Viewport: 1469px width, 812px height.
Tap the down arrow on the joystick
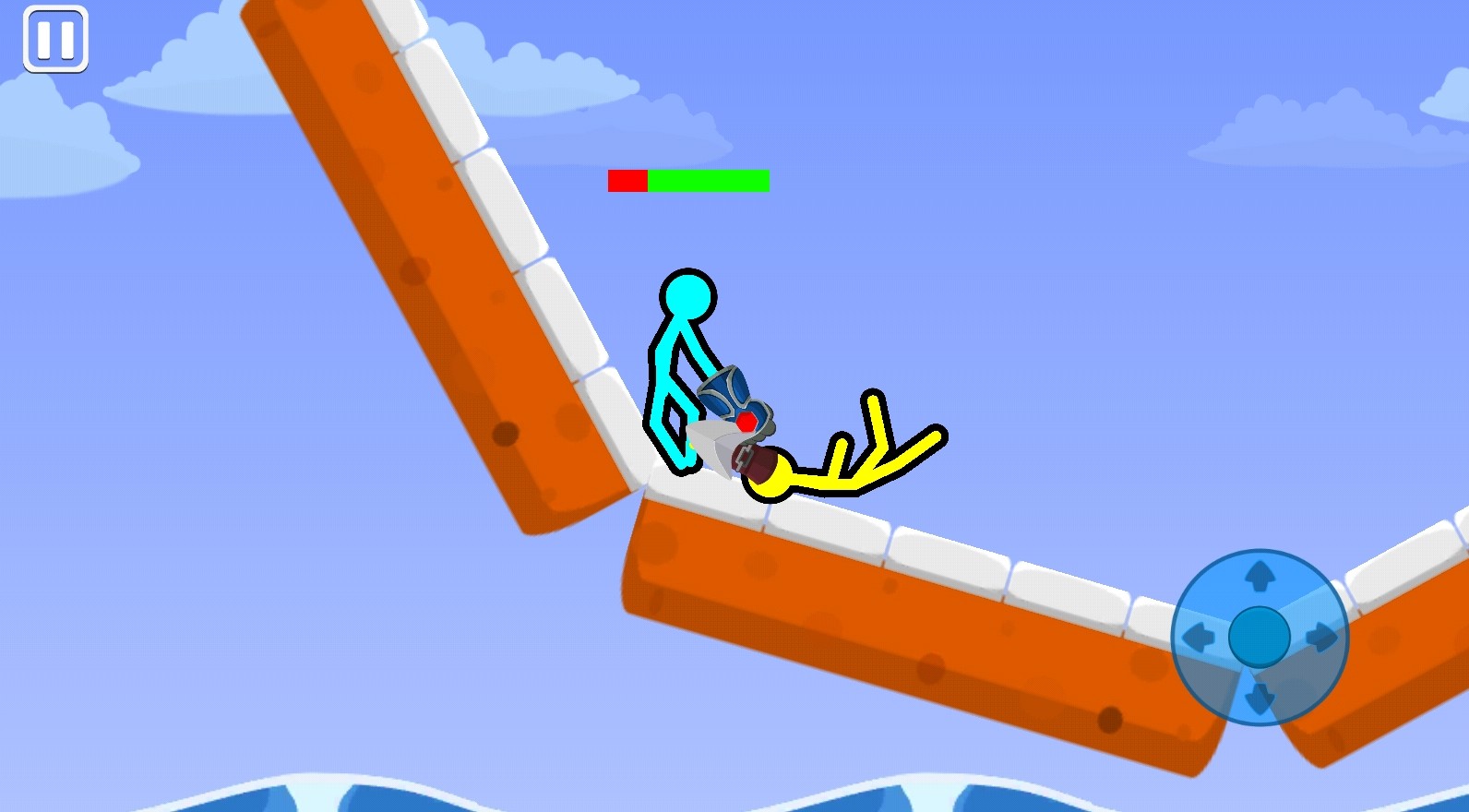pos(1260,698)
